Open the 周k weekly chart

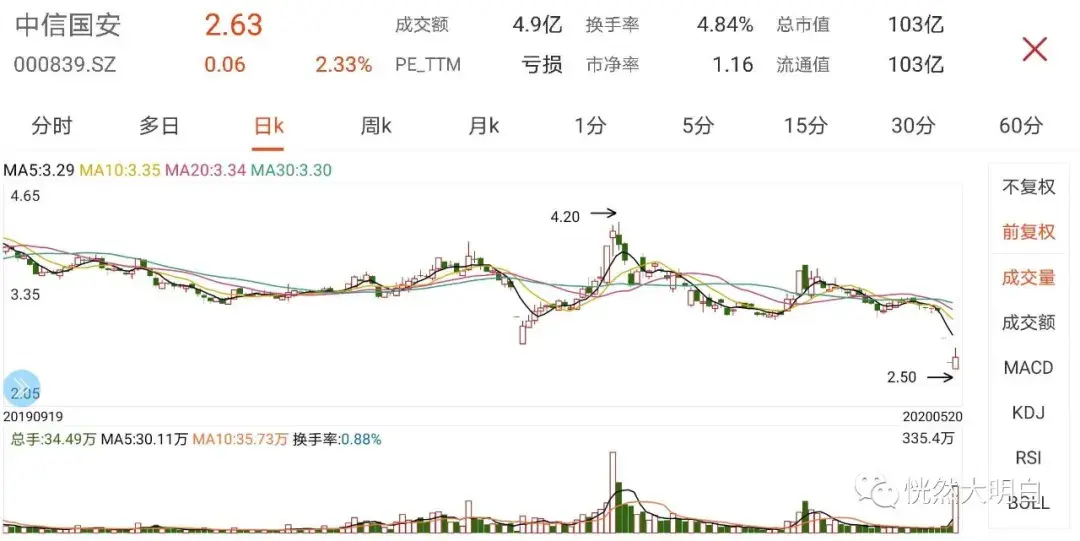(x=376, y=126)
